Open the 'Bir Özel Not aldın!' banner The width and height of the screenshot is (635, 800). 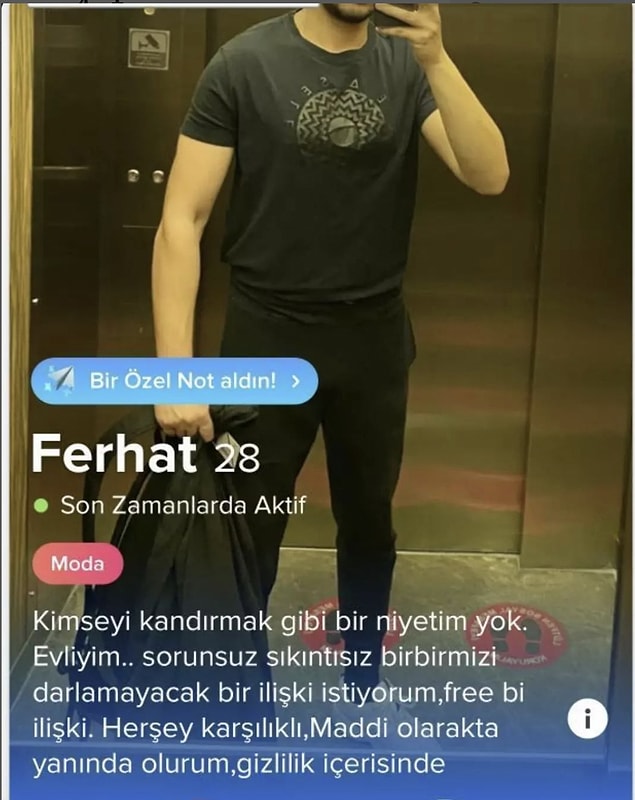pos(175,381)
